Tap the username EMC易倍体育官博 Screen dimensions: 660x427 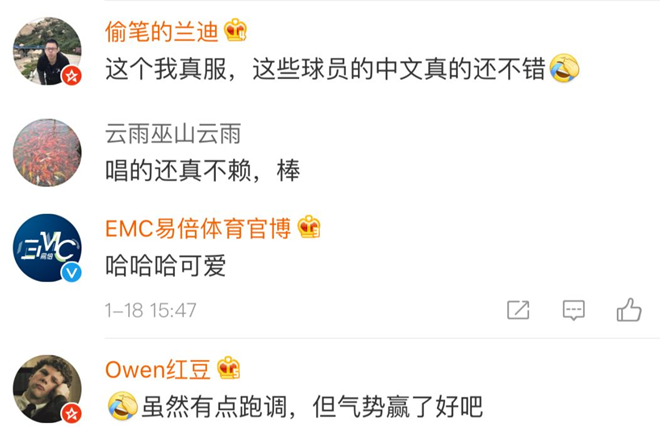tap(197, 229)
